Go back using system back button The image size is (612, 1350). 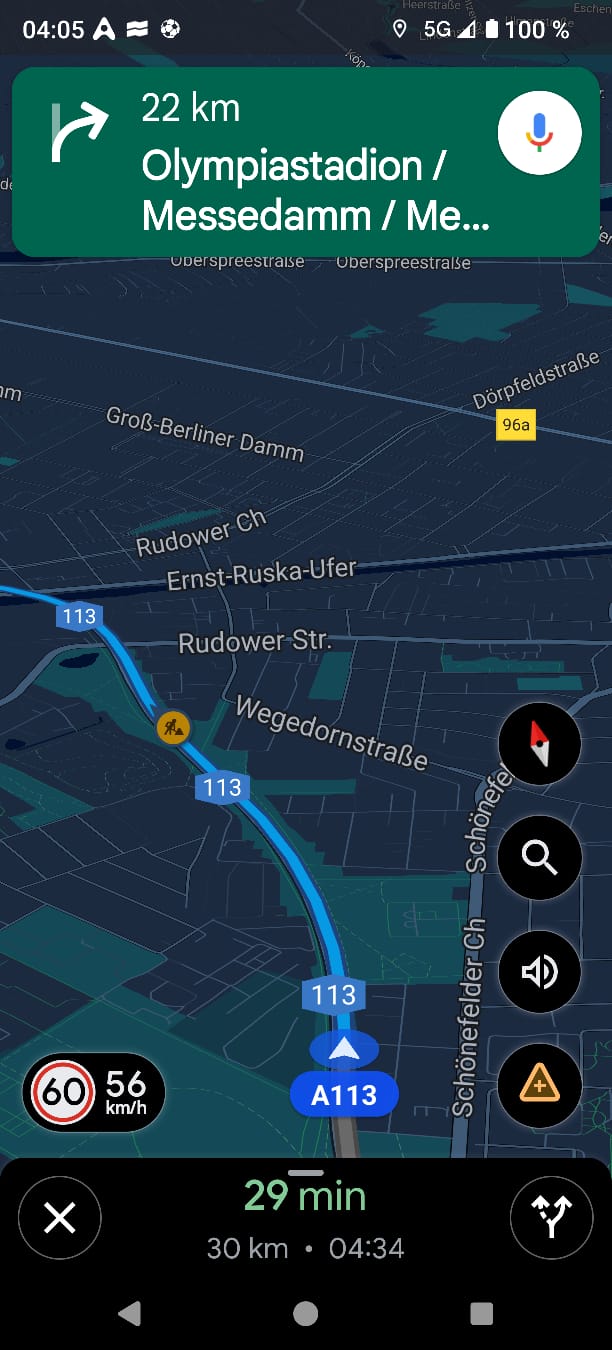pos(129,1314)
